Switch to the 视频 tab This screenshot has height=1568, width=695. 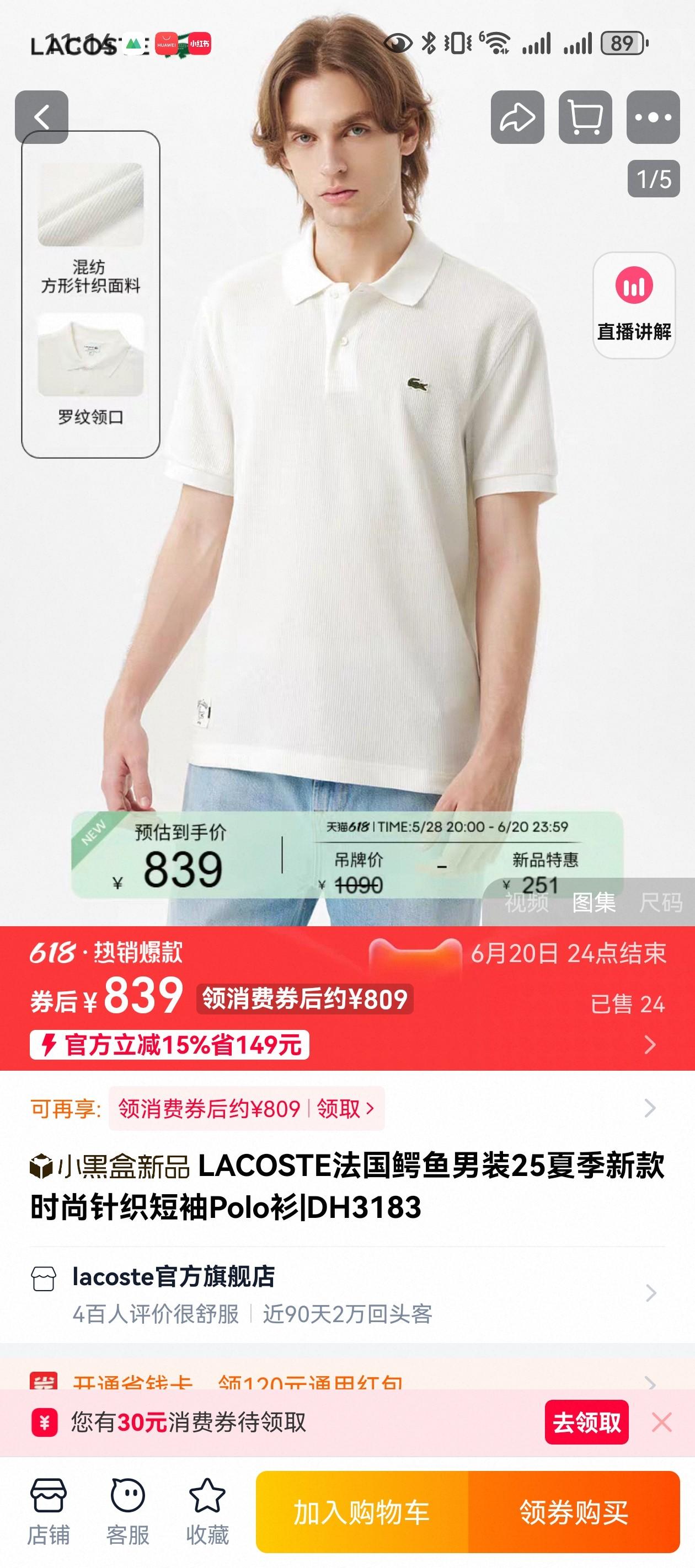[x=526, y=902]
